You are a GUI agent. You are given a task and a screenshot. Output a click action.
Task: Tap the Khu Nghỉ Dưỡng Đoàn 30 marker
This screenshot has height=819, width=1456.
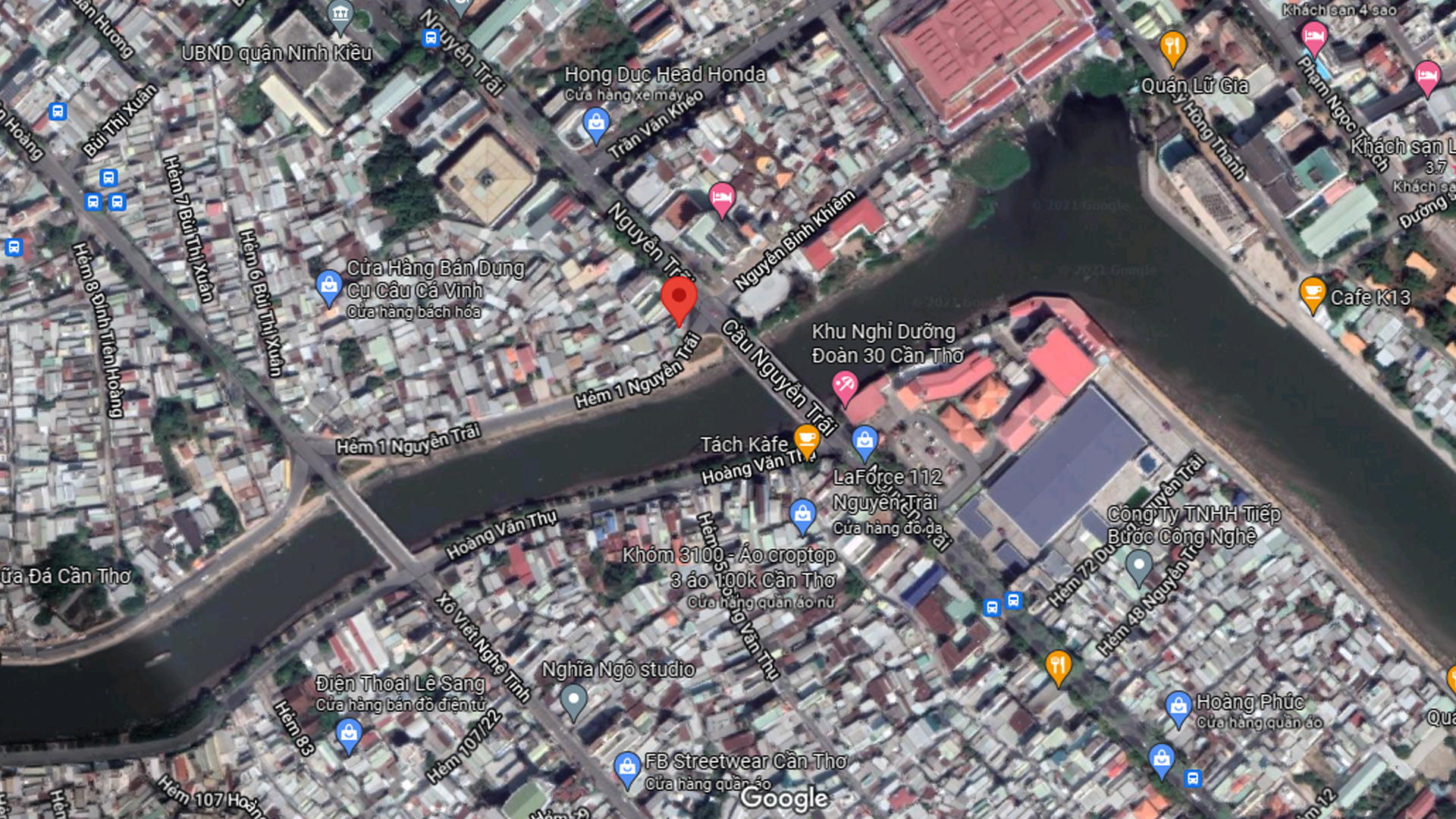point(844,385)
